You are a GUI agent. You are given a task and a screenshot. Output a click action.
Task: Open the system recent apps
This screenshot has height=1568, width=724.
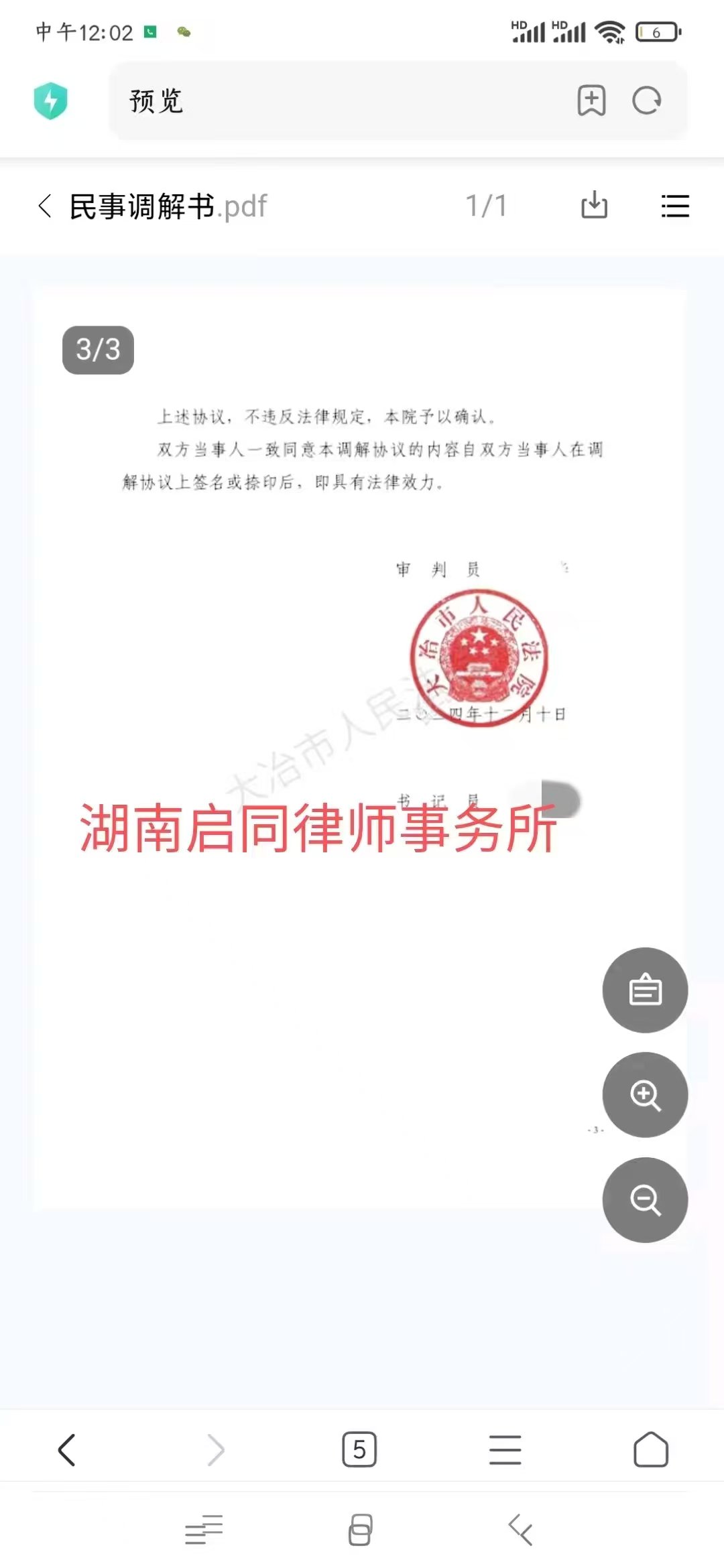pyautogui.click(x=204, y=1530)
